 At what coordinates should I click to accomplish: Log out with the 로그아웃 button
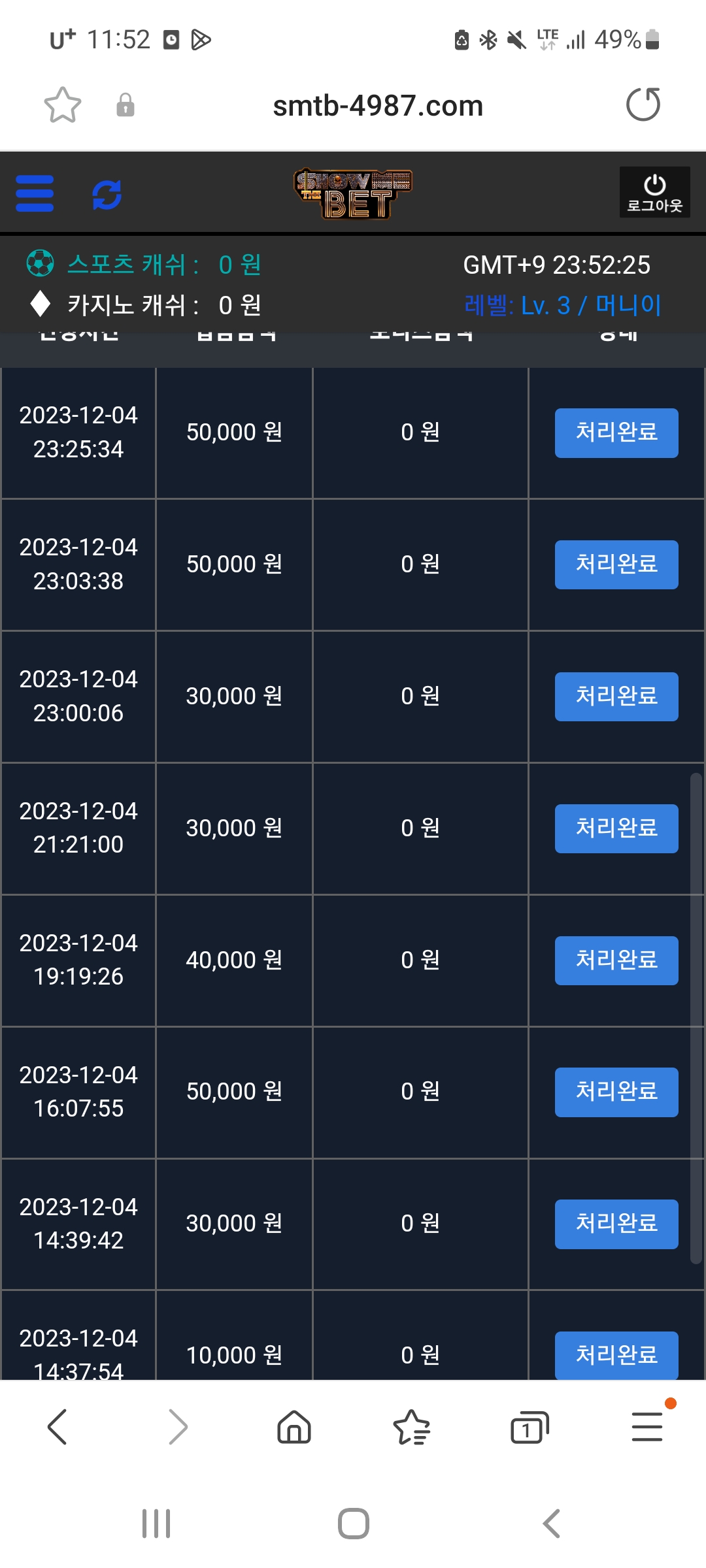(654, 193)
